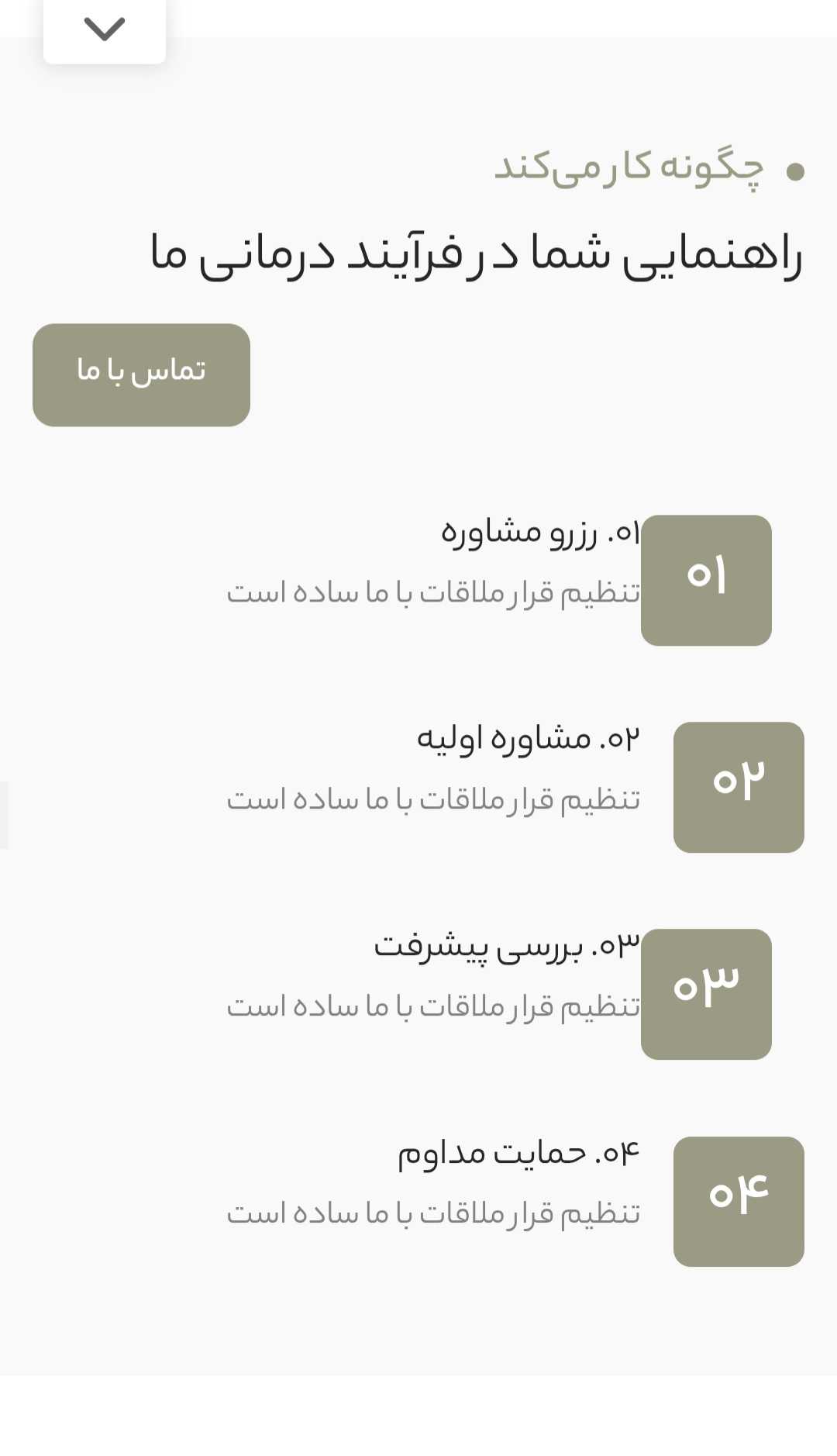The height and width of the screenshot is (1456, 837).
Task: Tap the رزرو مشاوره step icon box
Action: pos(706,581)
